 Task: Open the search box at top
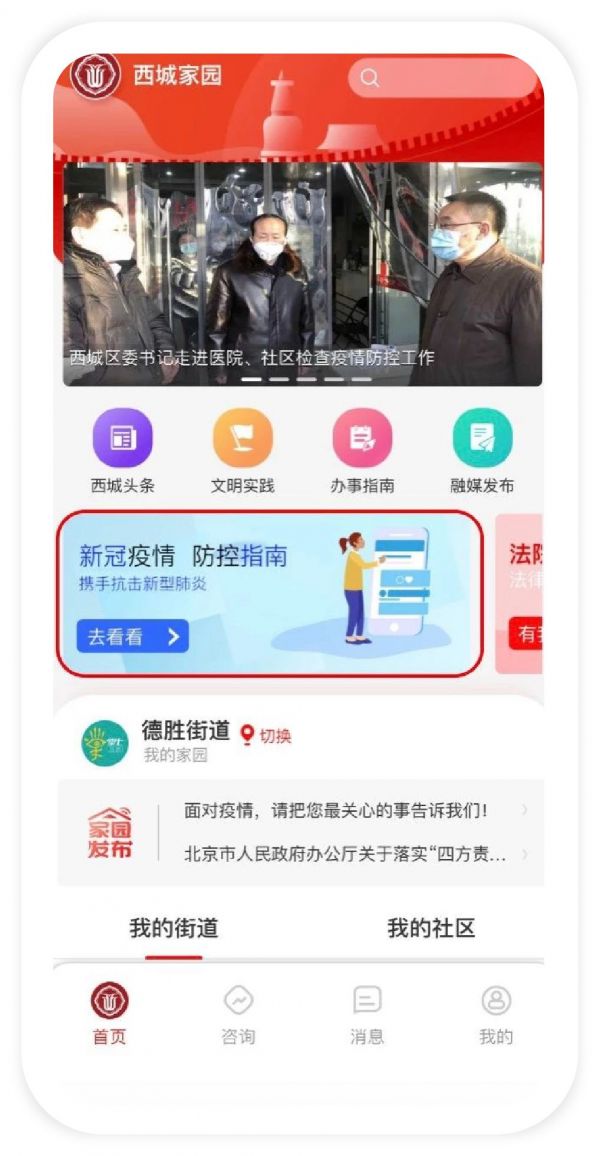click(x=445, y=78)
